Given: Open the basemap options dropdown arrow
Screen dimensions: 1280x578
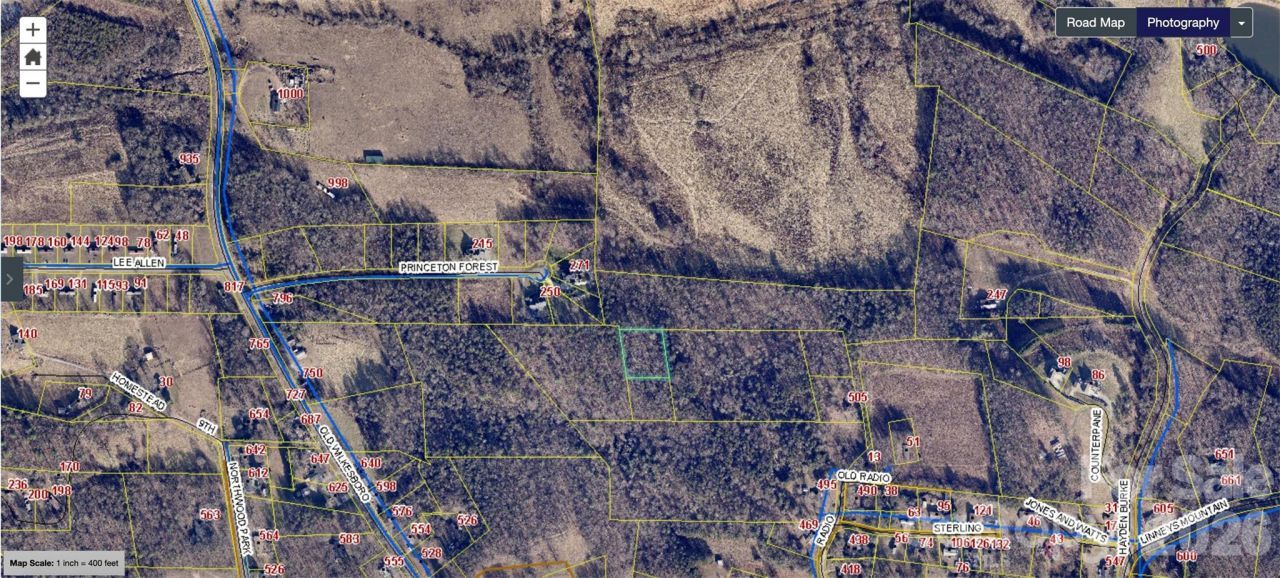Looking at the screenshot, I should click(x=1241, y=22).
